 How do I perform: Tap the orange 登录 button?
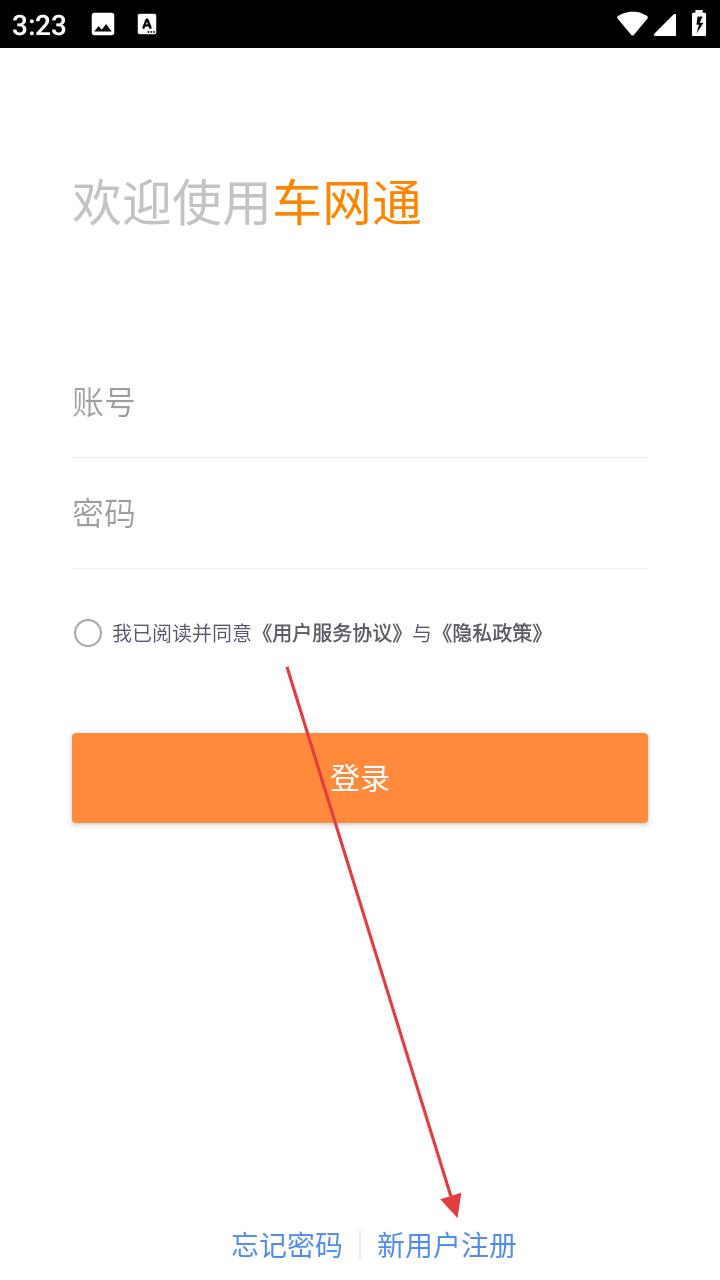click(360, 778)
